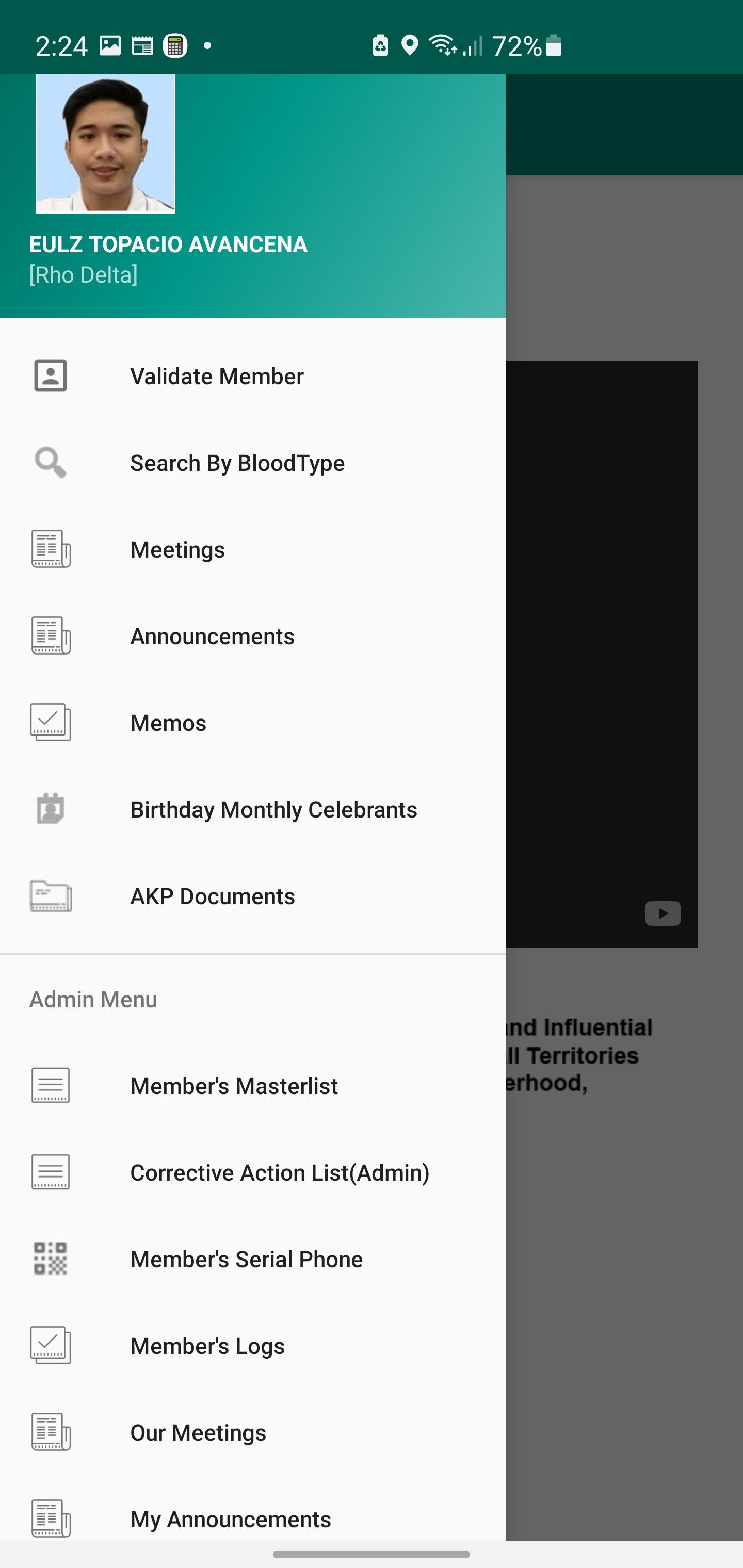743x1568 pixels.
Task: Tap the profile photo in the drawer header
Action: click(x=106, y=144)
